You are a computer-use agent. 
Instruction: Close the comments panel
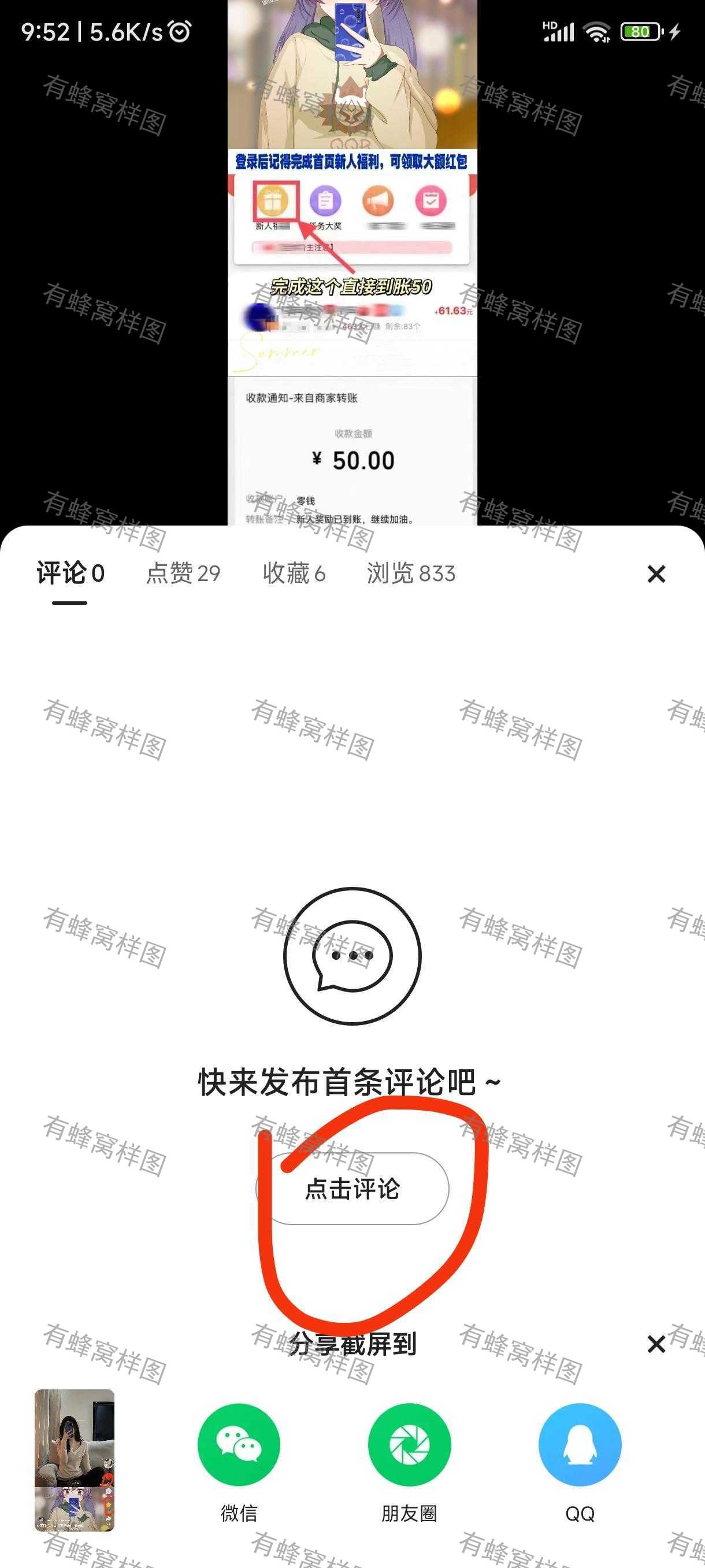click(x=656, y=574)
